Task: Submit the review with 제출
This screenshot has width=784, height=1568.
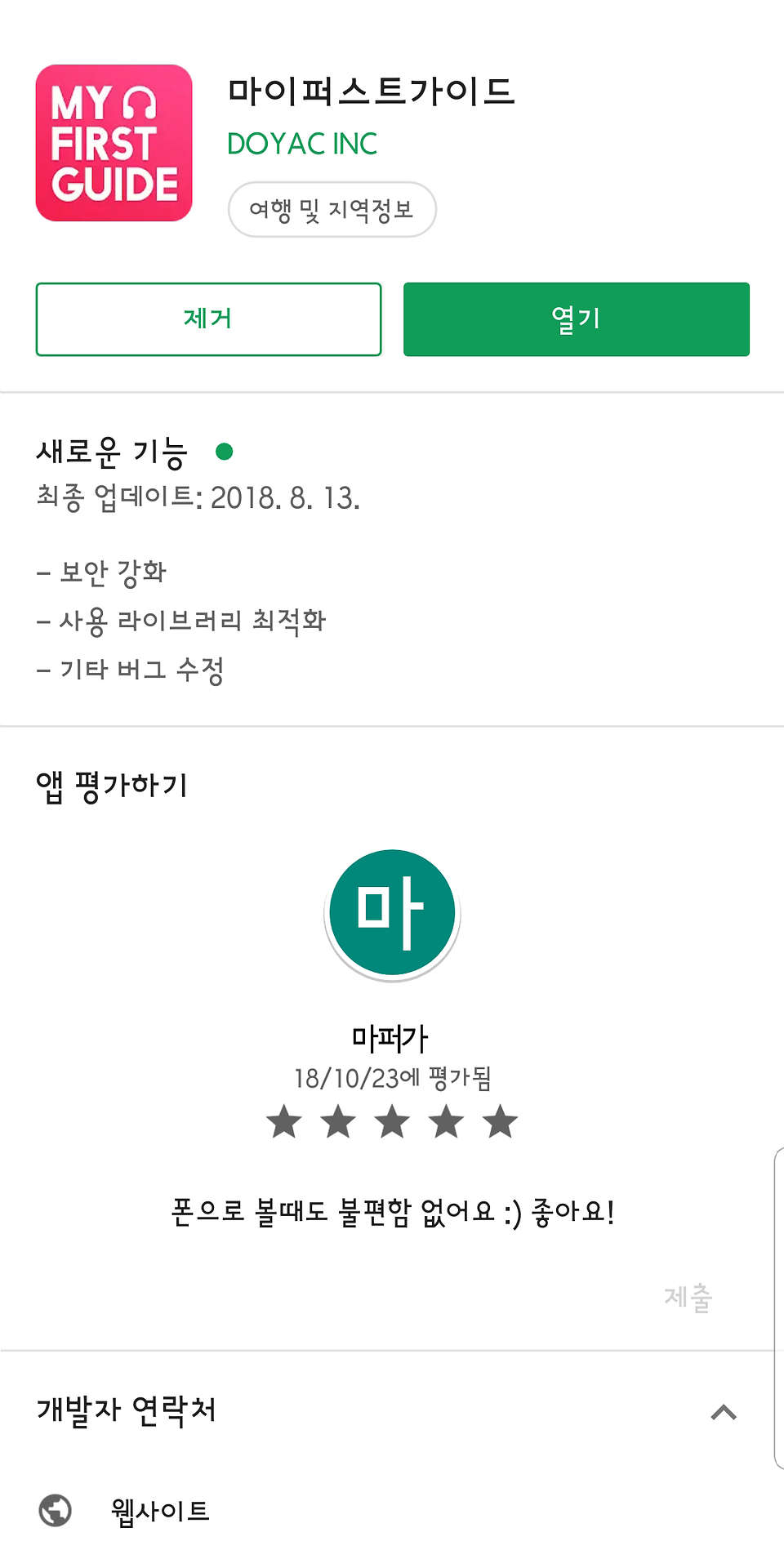Action: [688, 1297]
